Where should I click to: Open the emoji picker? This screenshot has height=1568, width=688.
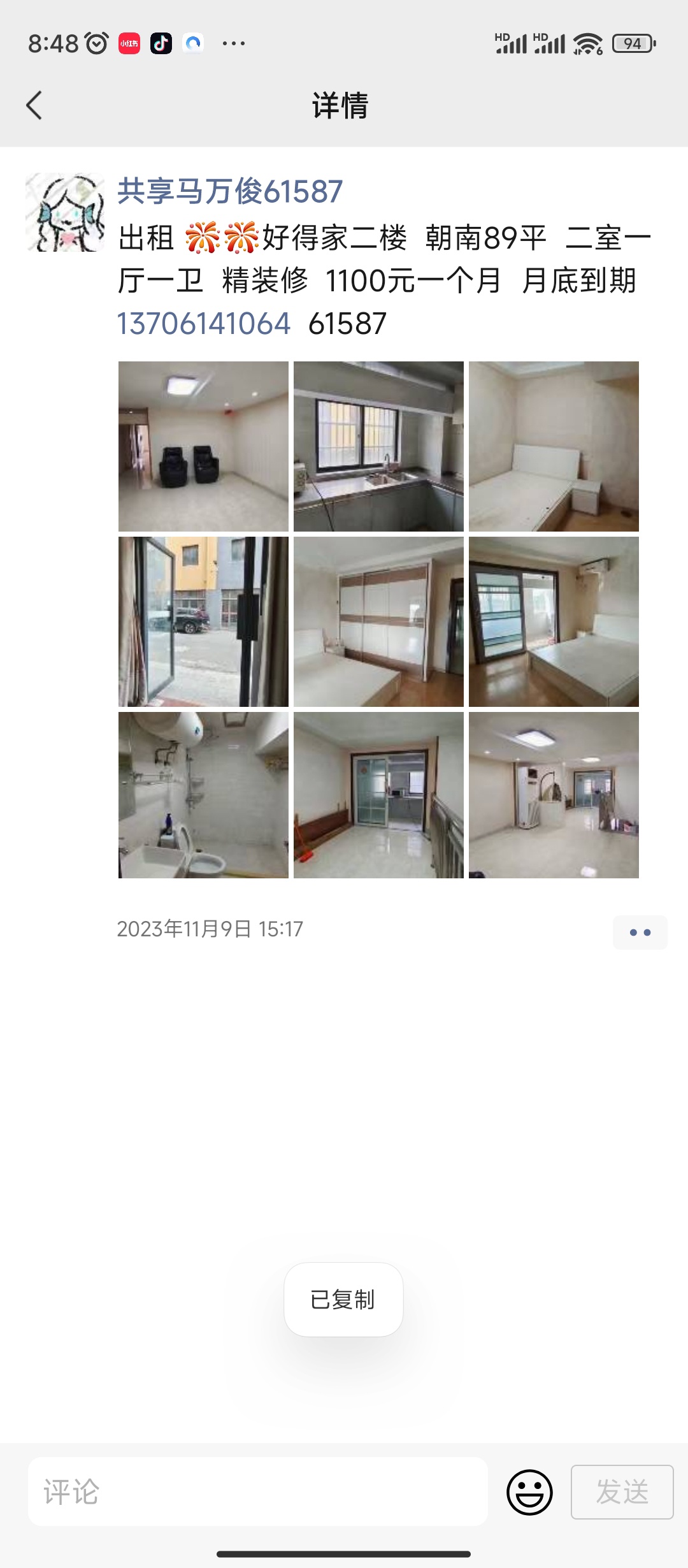529,1492
